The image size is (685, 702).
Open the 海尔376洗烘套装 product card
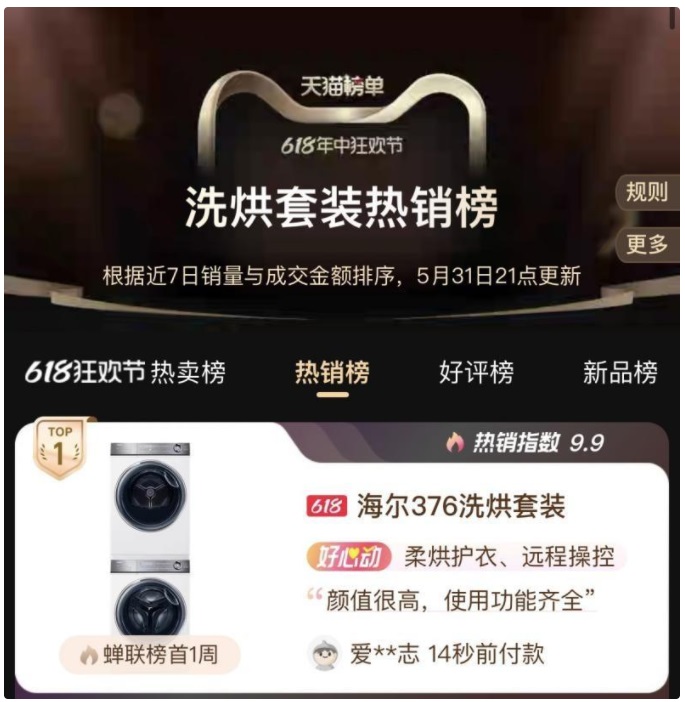[461, 506]
